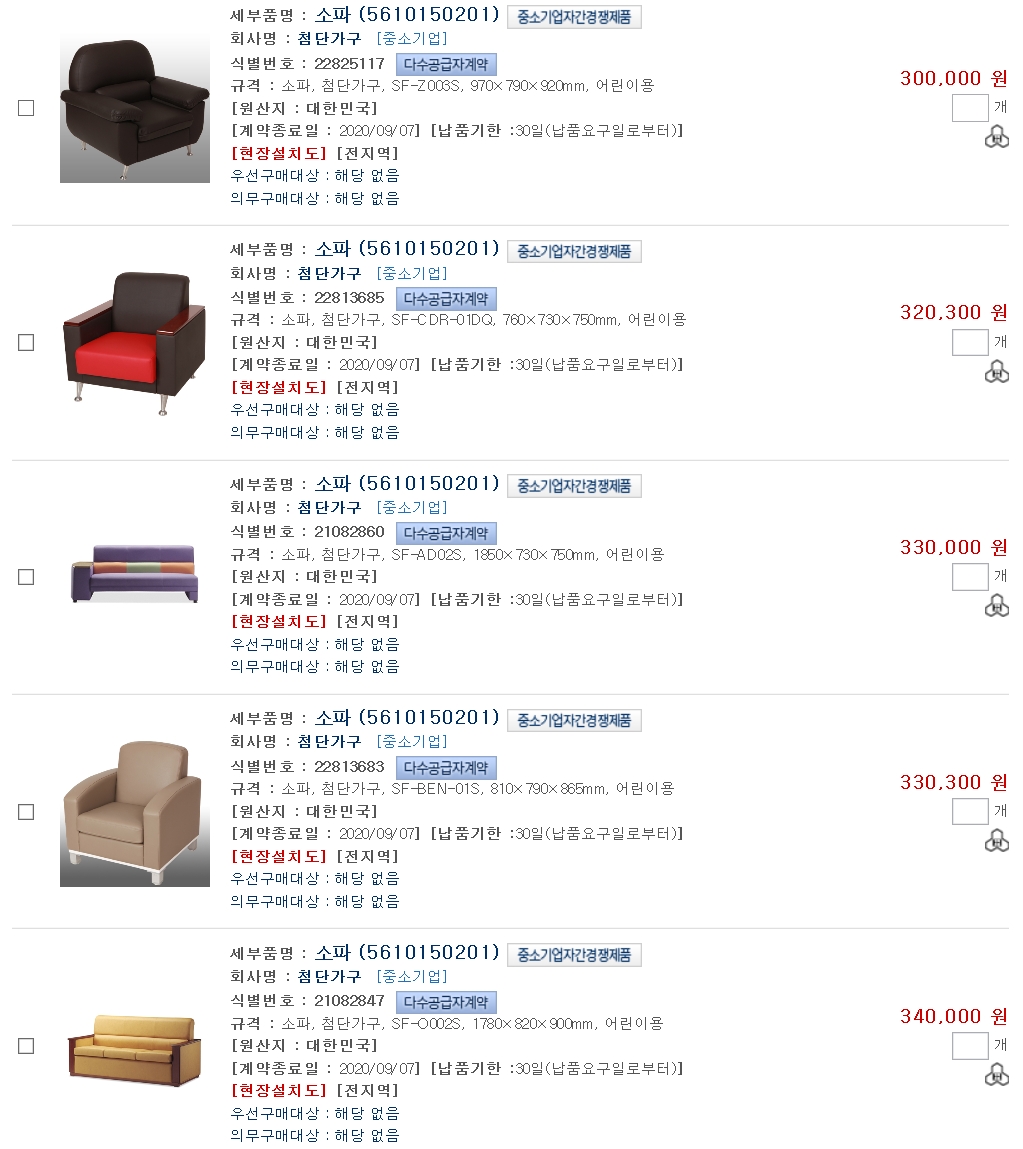Select the quantity input for sofa SF-AD02S
This screenshot has height=1149, width=1023.
969,577
